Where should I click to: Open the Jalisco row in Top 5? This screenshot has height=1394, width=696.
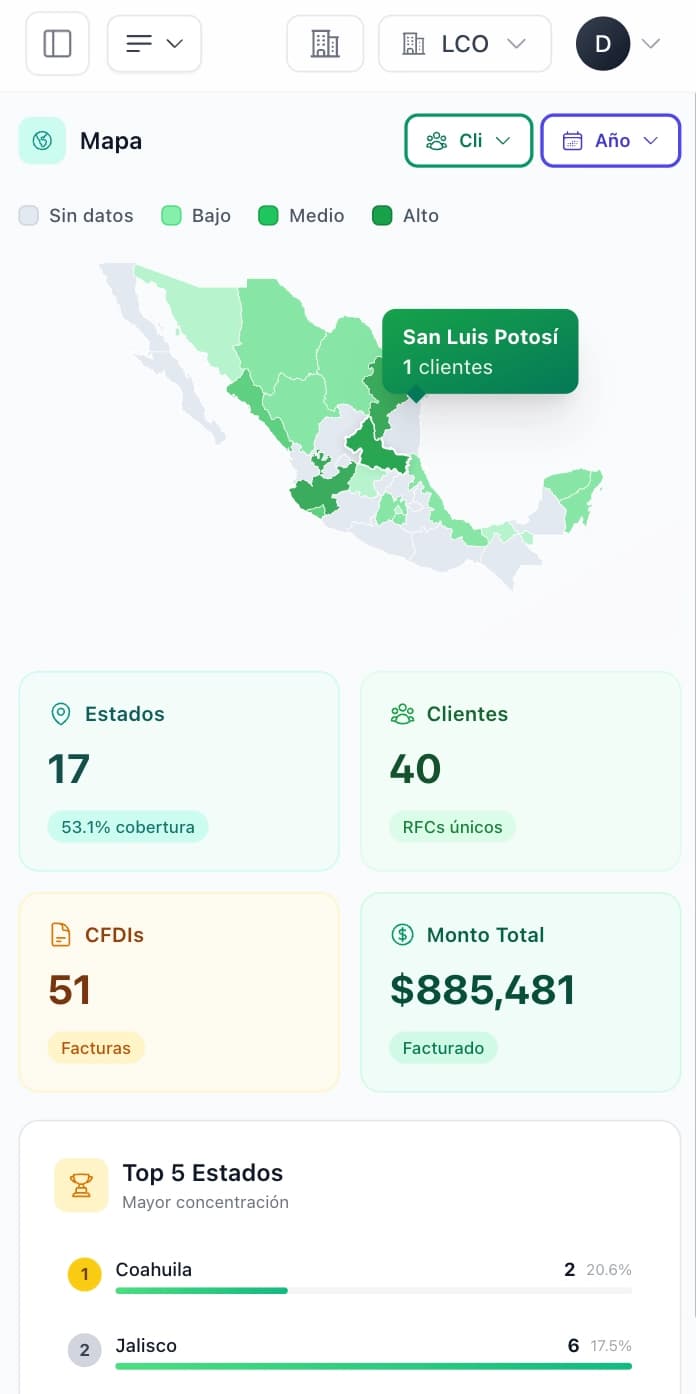(x=350, y=1351)
